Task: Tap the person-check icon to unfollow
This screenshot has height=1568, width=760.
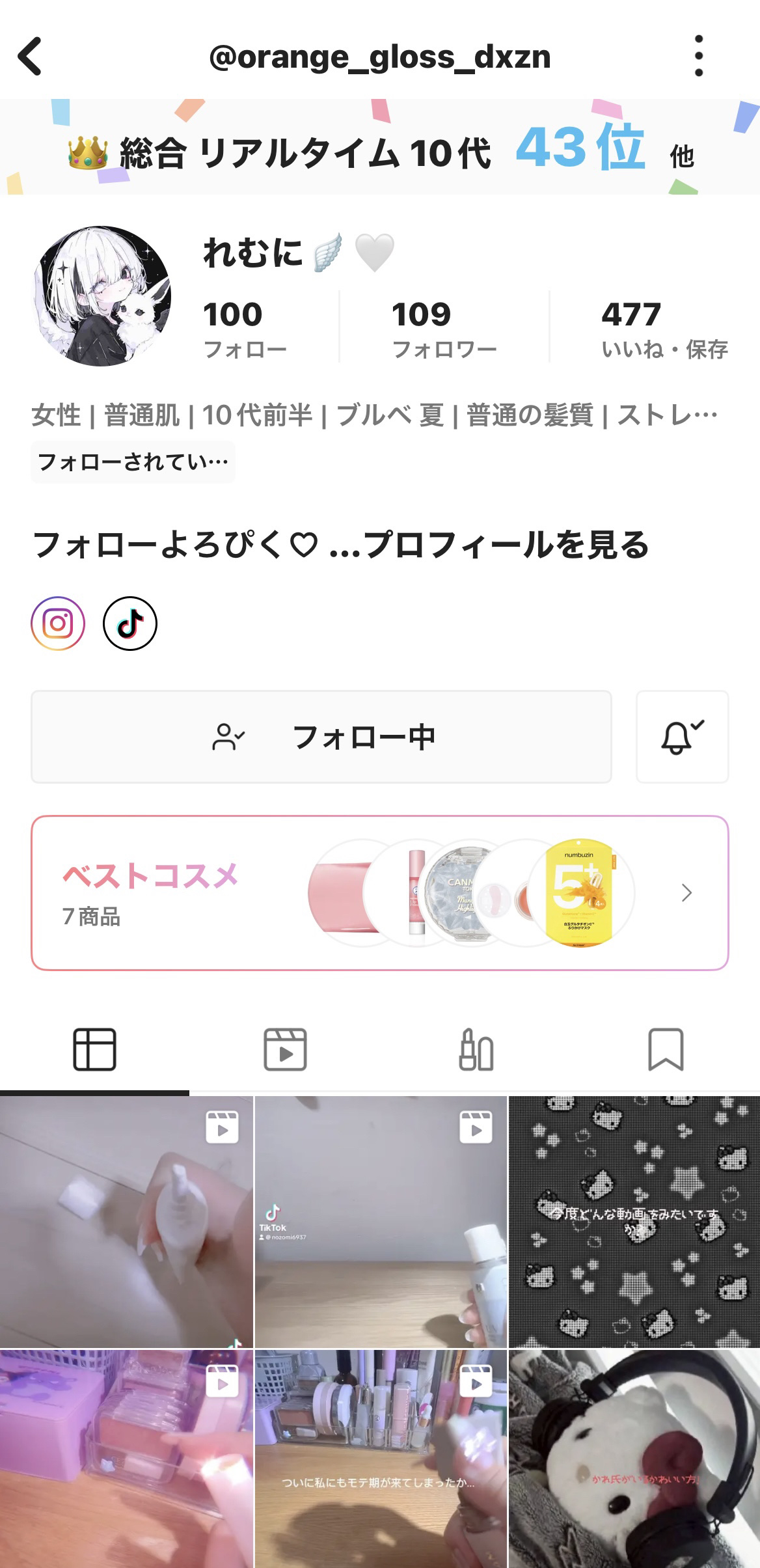Action: 229,736
